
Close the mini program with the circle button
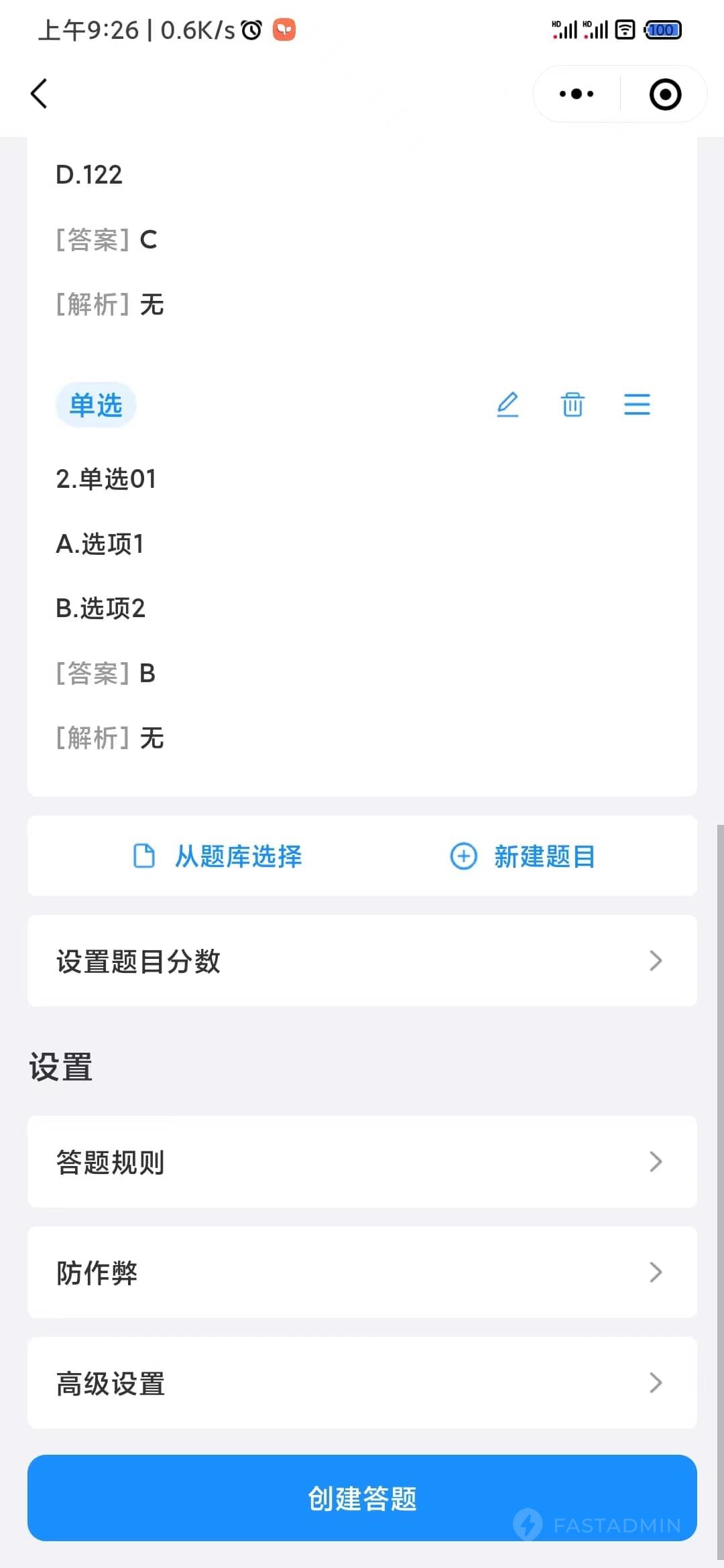665,94
